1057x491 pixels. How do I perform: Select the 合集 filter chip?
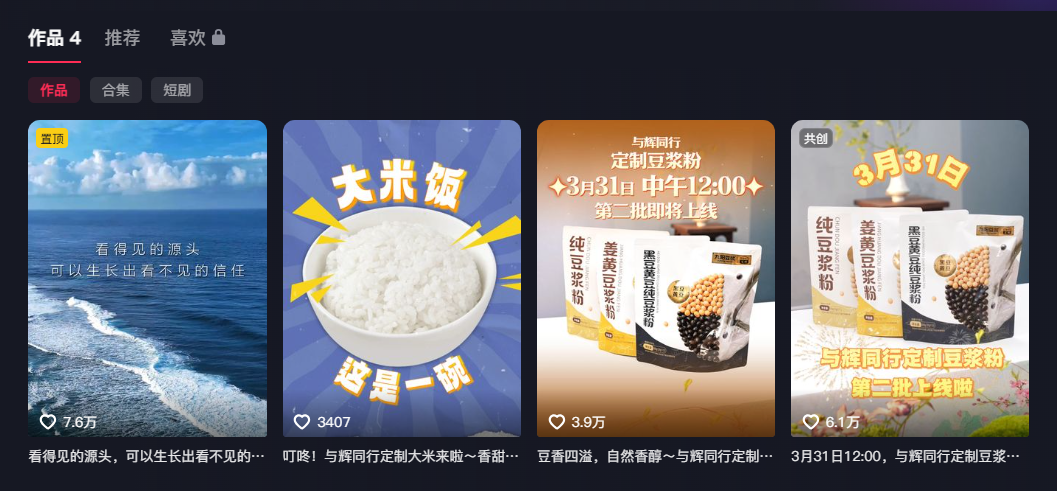click(116, 90)
